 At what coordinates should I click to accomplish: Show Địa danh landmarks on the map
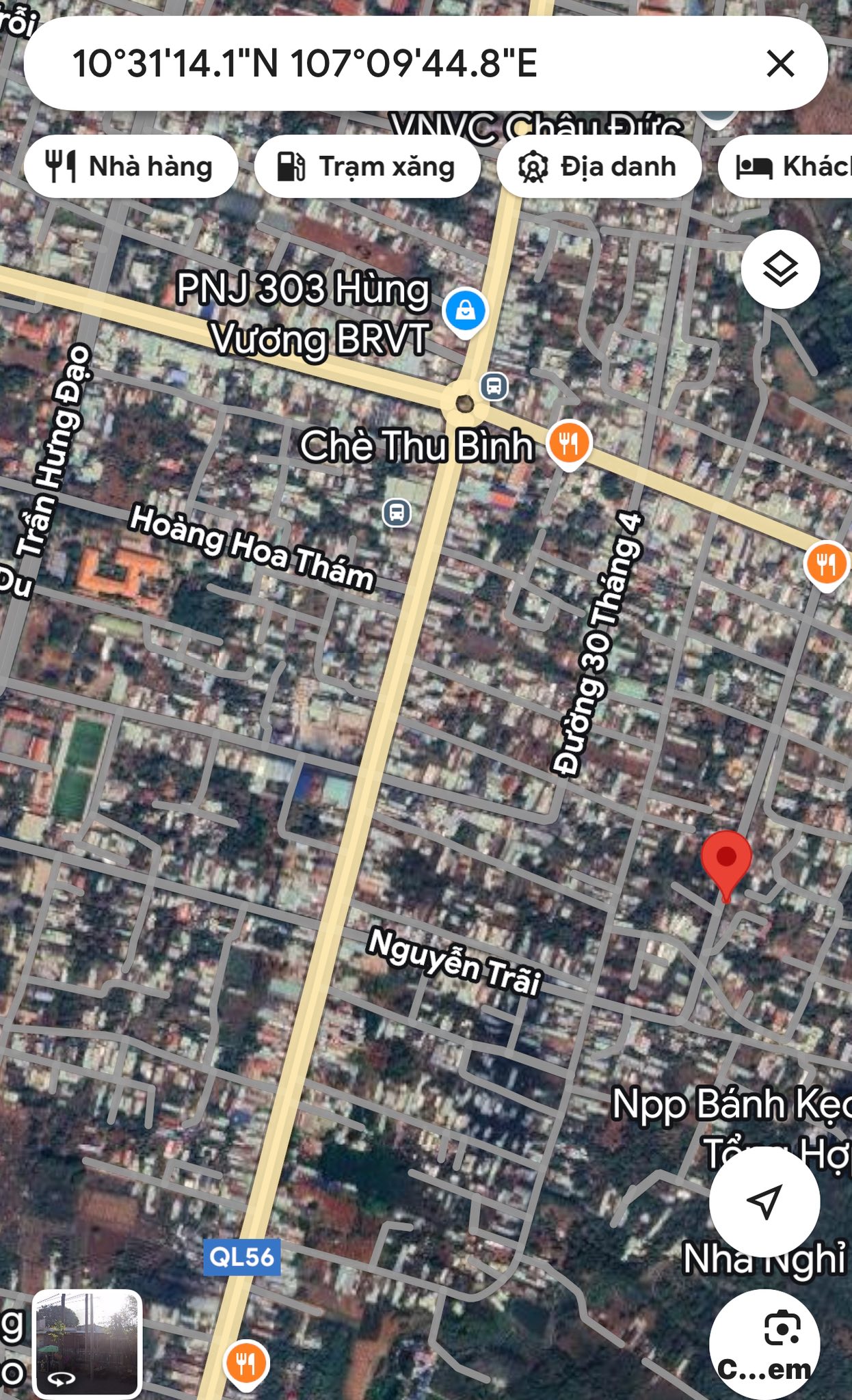[599, 167]
